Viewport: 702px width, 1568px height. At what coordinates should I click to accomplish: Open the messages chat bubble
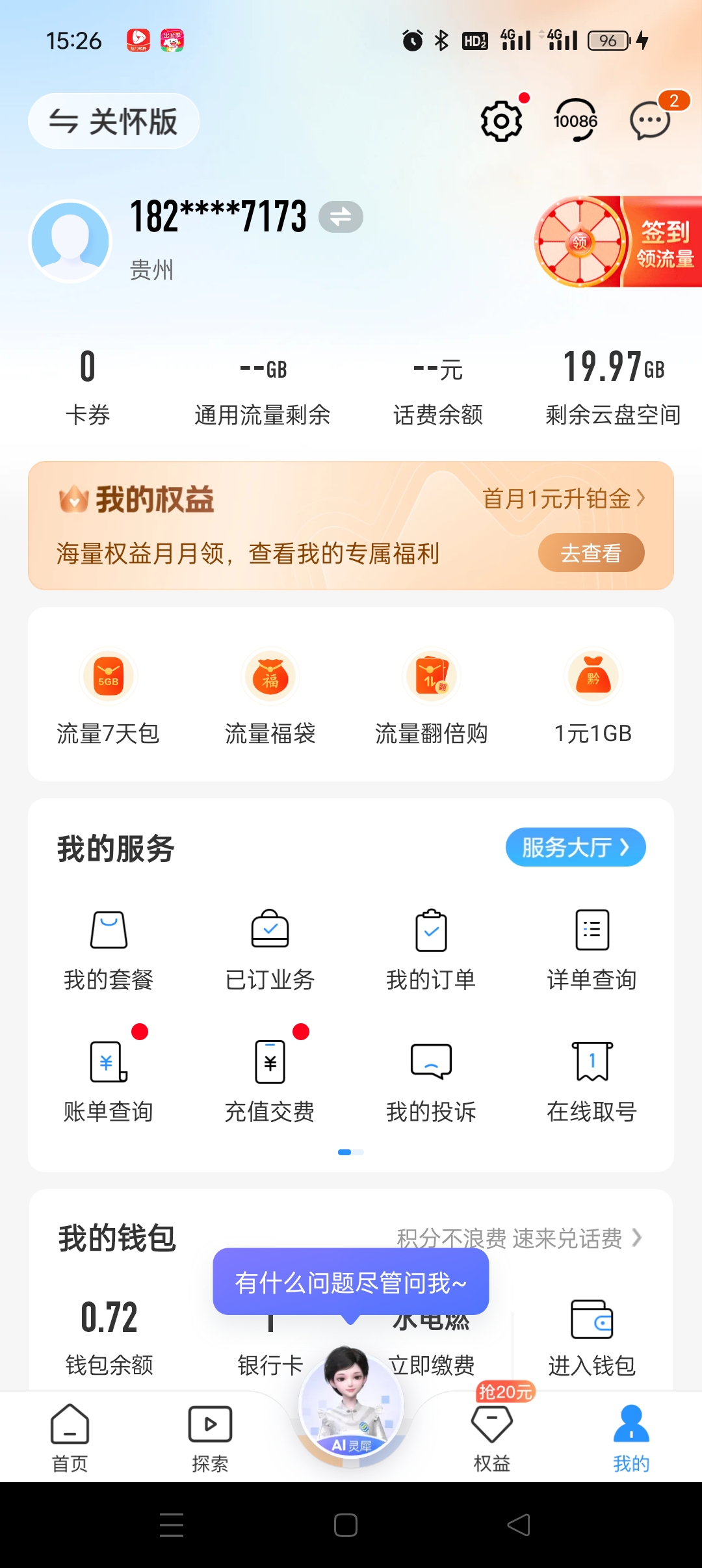(x=650, y=121)
